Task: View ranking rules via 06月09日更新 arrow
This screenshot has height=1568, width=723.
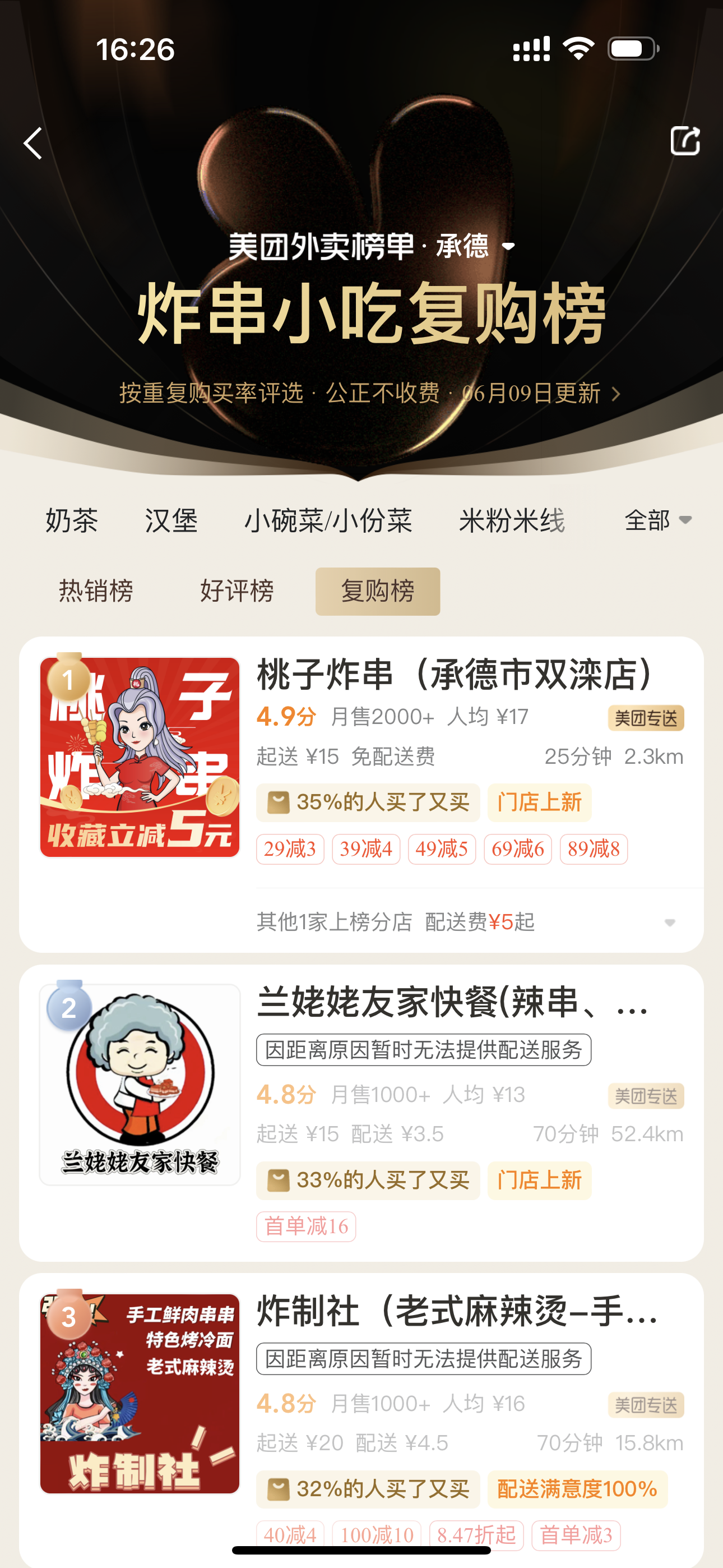Action: [615, 394]
